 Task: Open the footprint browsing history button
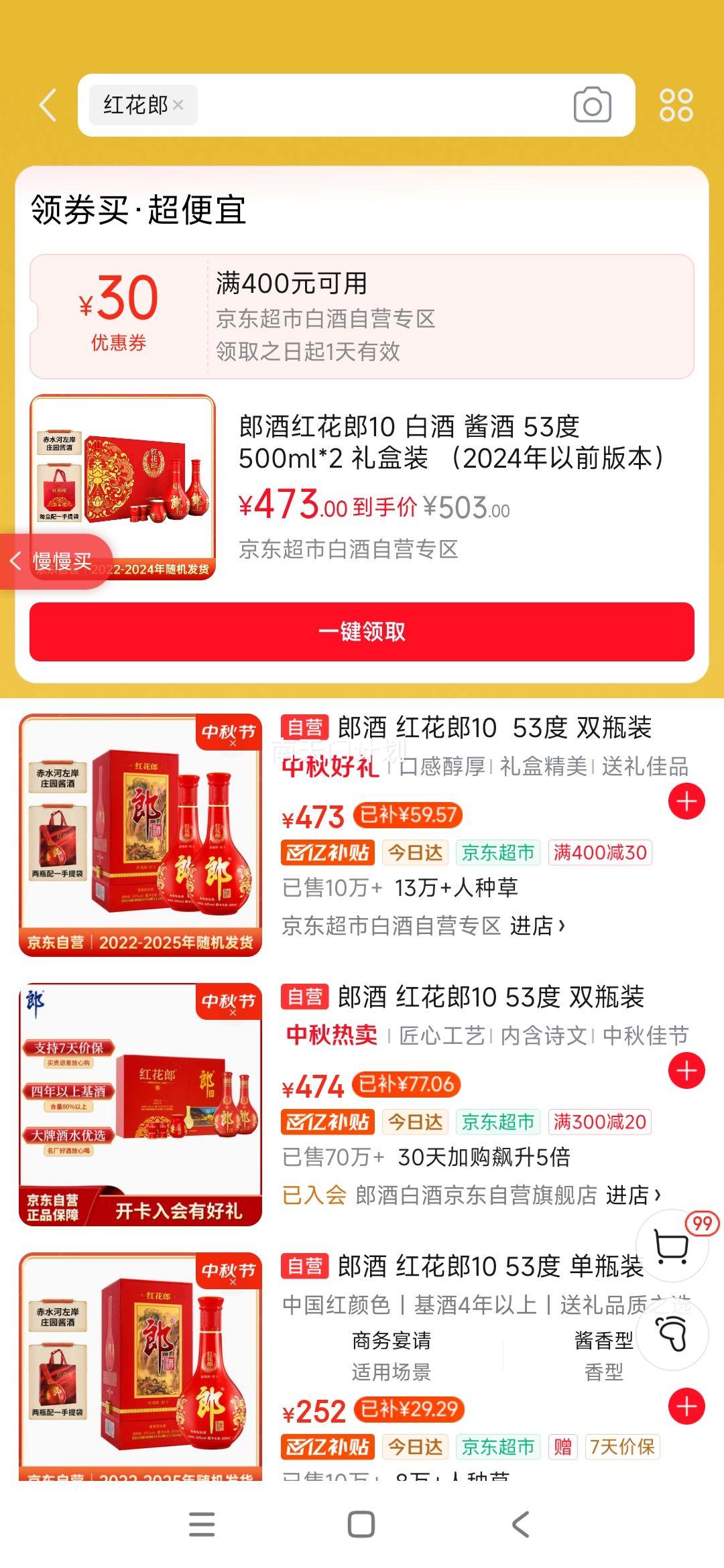[x=672, y=1335]
